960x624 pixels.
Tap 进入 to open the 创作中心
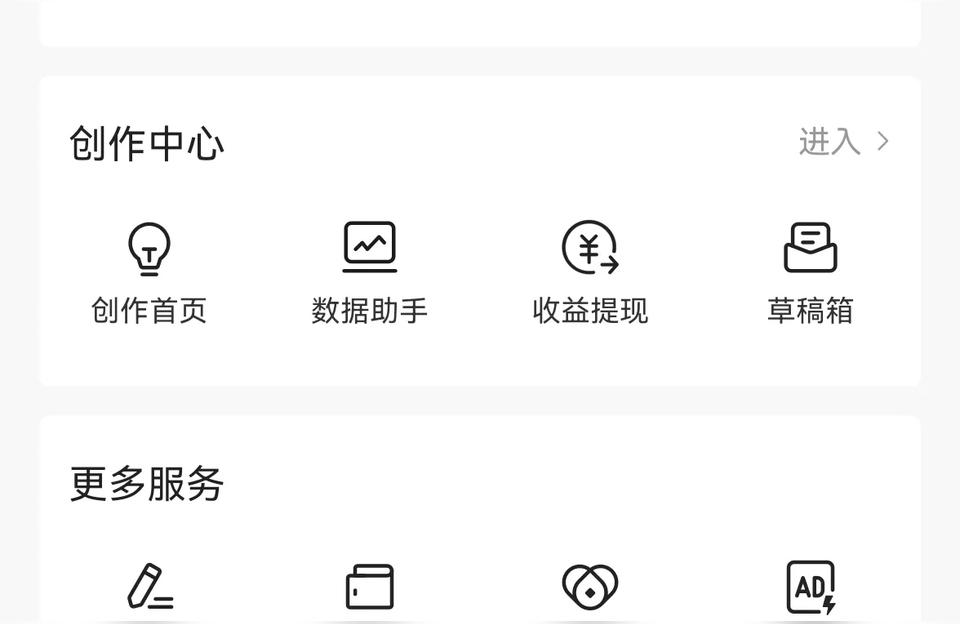843,142
